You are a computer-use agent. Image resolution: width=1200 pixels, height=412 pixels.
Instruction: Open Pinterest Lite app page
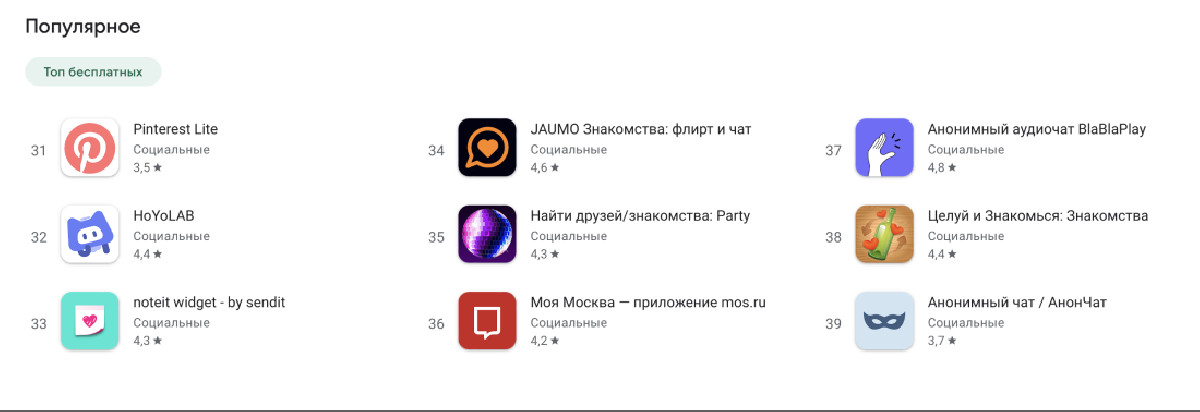[x=175, y=130]
